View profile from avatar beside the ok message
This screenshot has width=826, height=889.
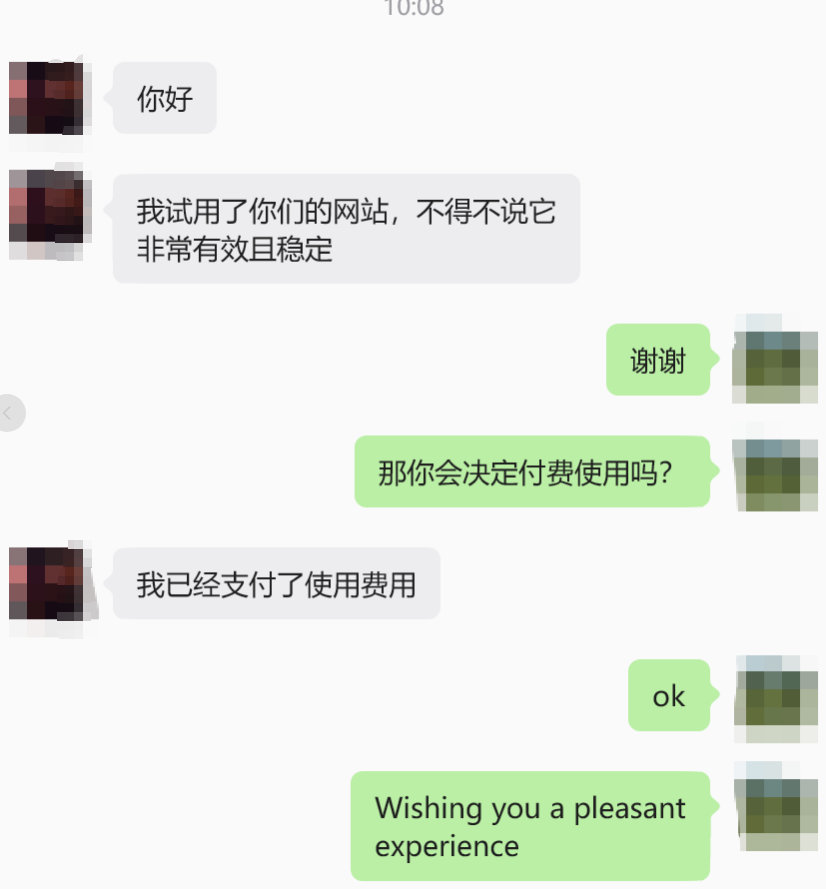pyautogui.click(x=775, y=697)
